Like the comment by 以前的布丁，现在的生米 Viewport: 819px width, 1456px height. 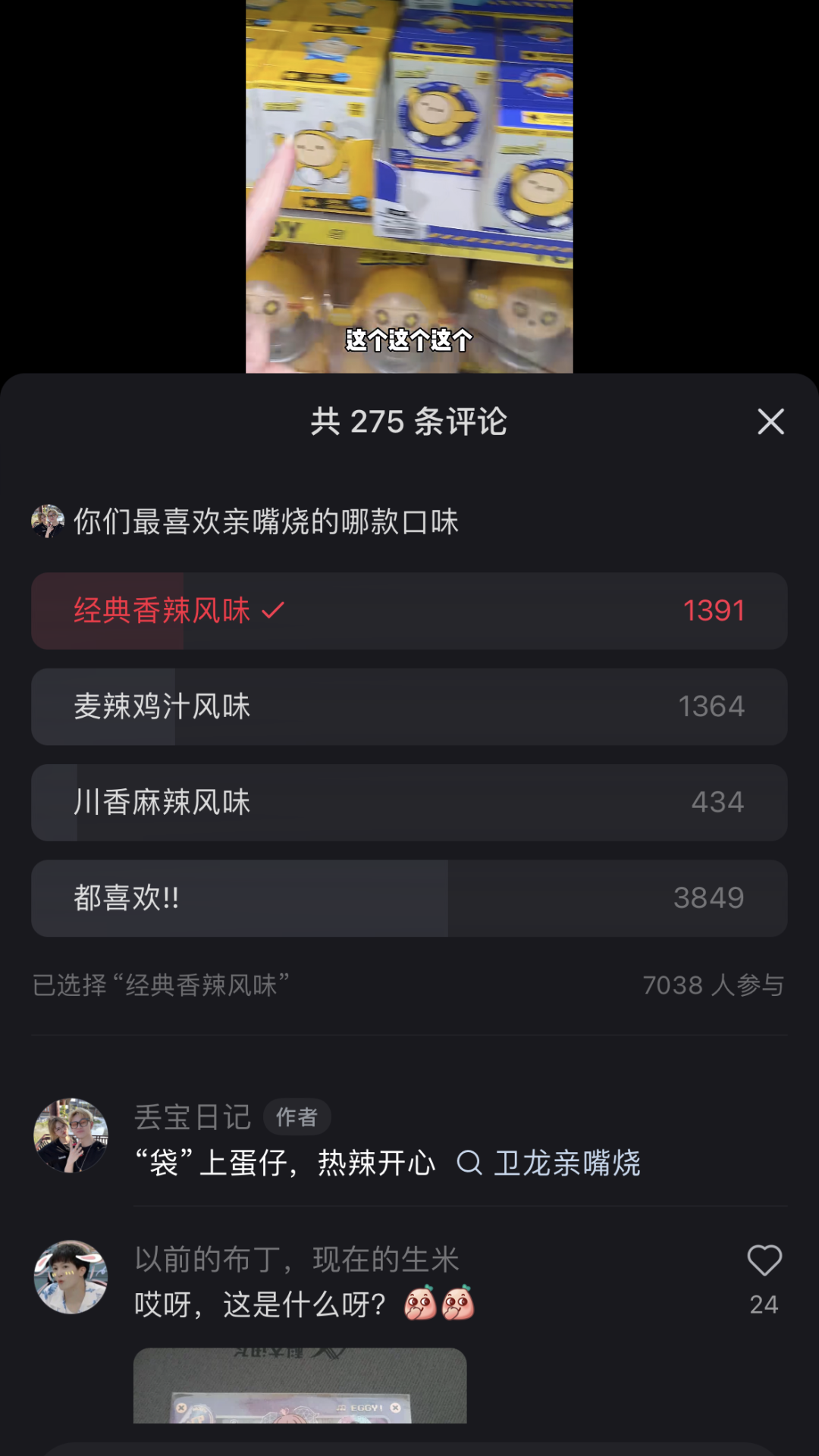coord(764,1261)
